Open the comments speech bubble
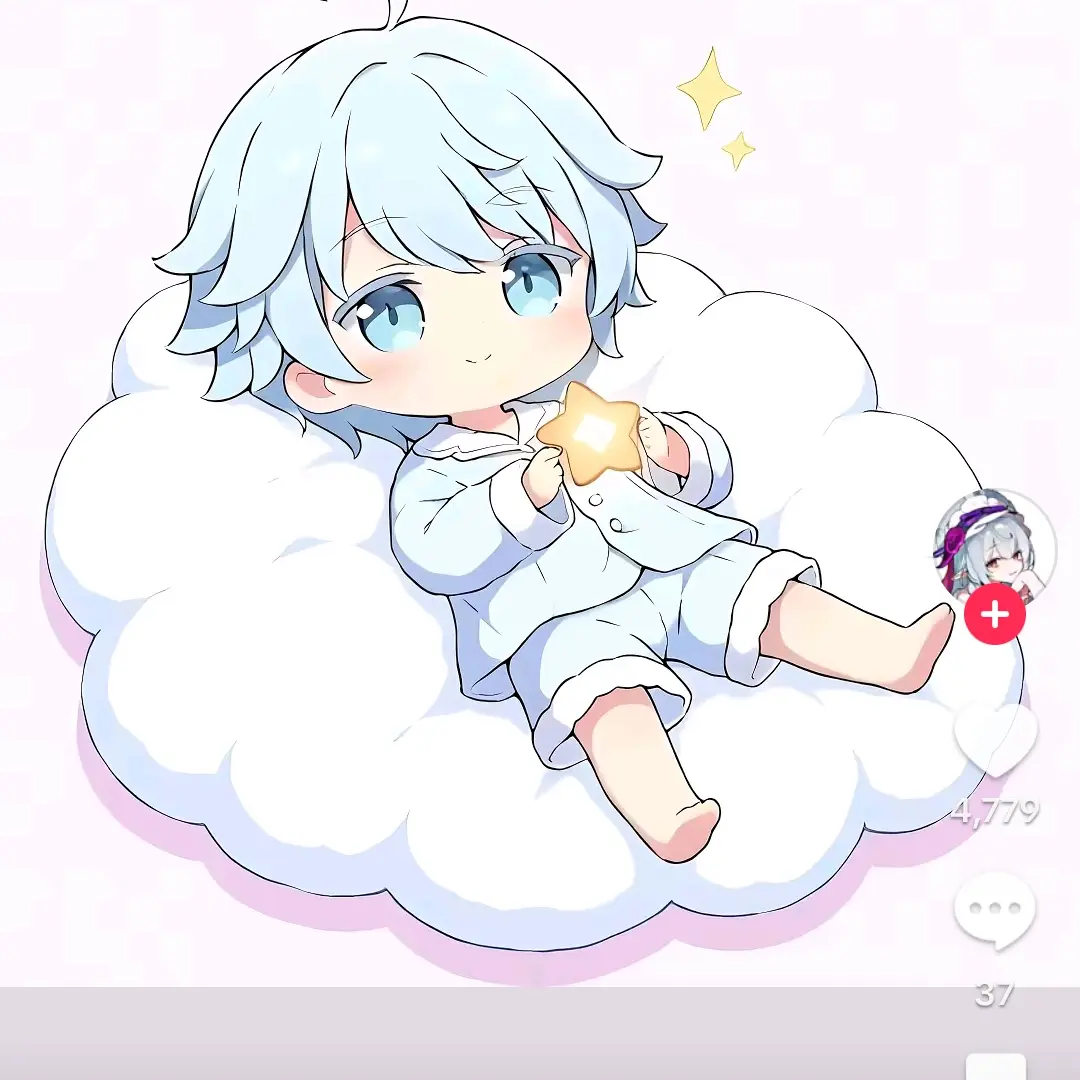The width and height of the screenshot is (1080, 1080). (x=994, y=911)
